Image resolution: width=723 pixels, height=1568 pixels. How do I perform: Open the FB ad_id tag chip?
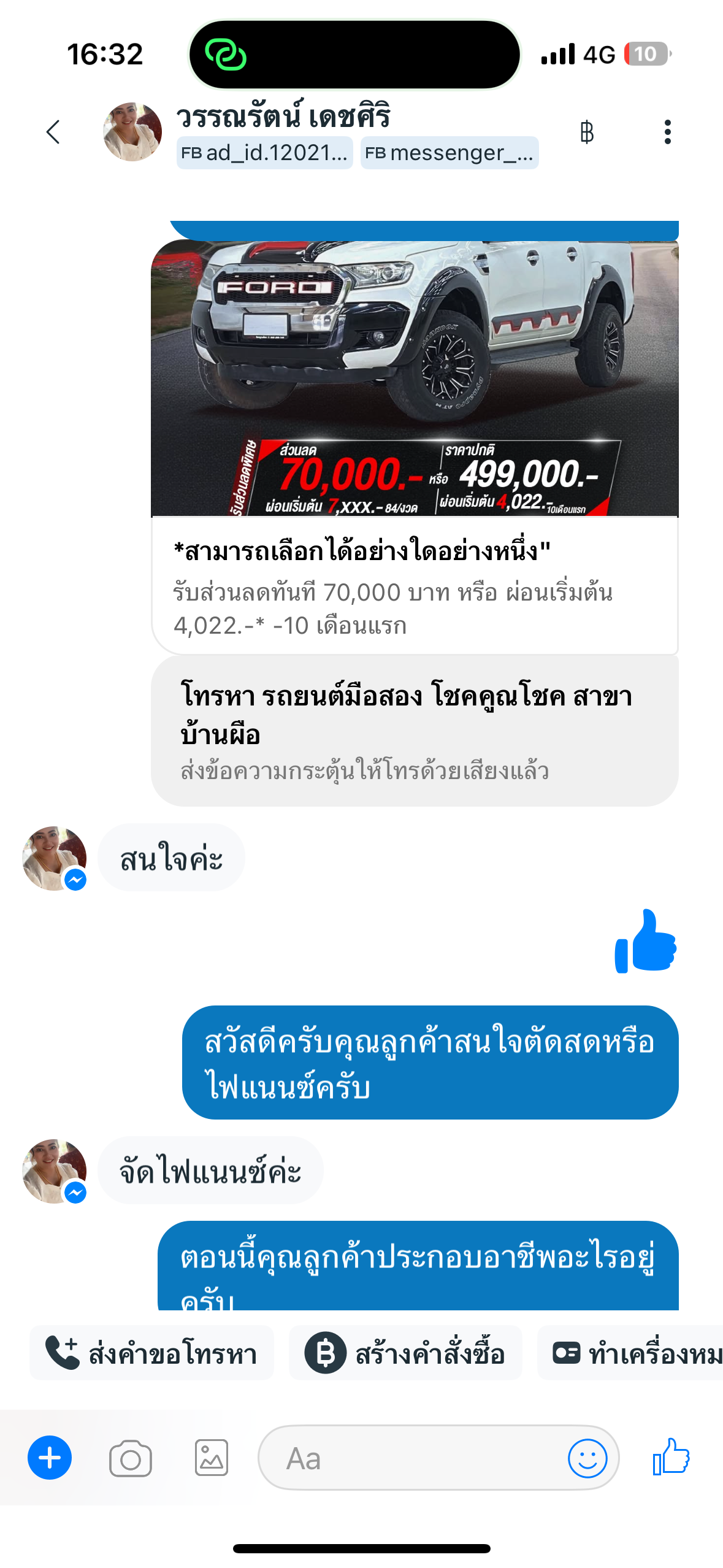[x=264, y=153]
